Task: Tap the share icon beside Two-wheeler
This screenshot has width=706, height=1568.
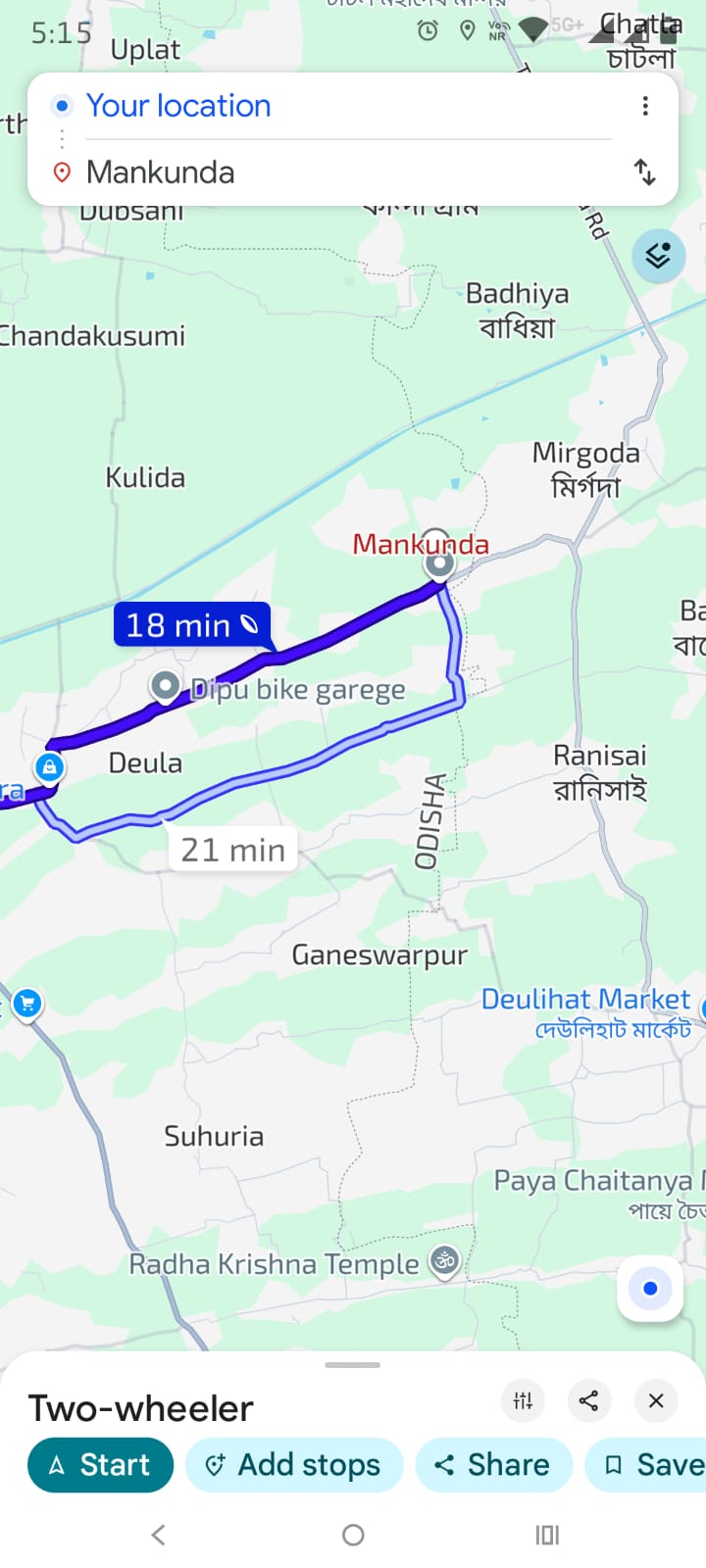Action: pyautogui.click(x=588, y=1400)
